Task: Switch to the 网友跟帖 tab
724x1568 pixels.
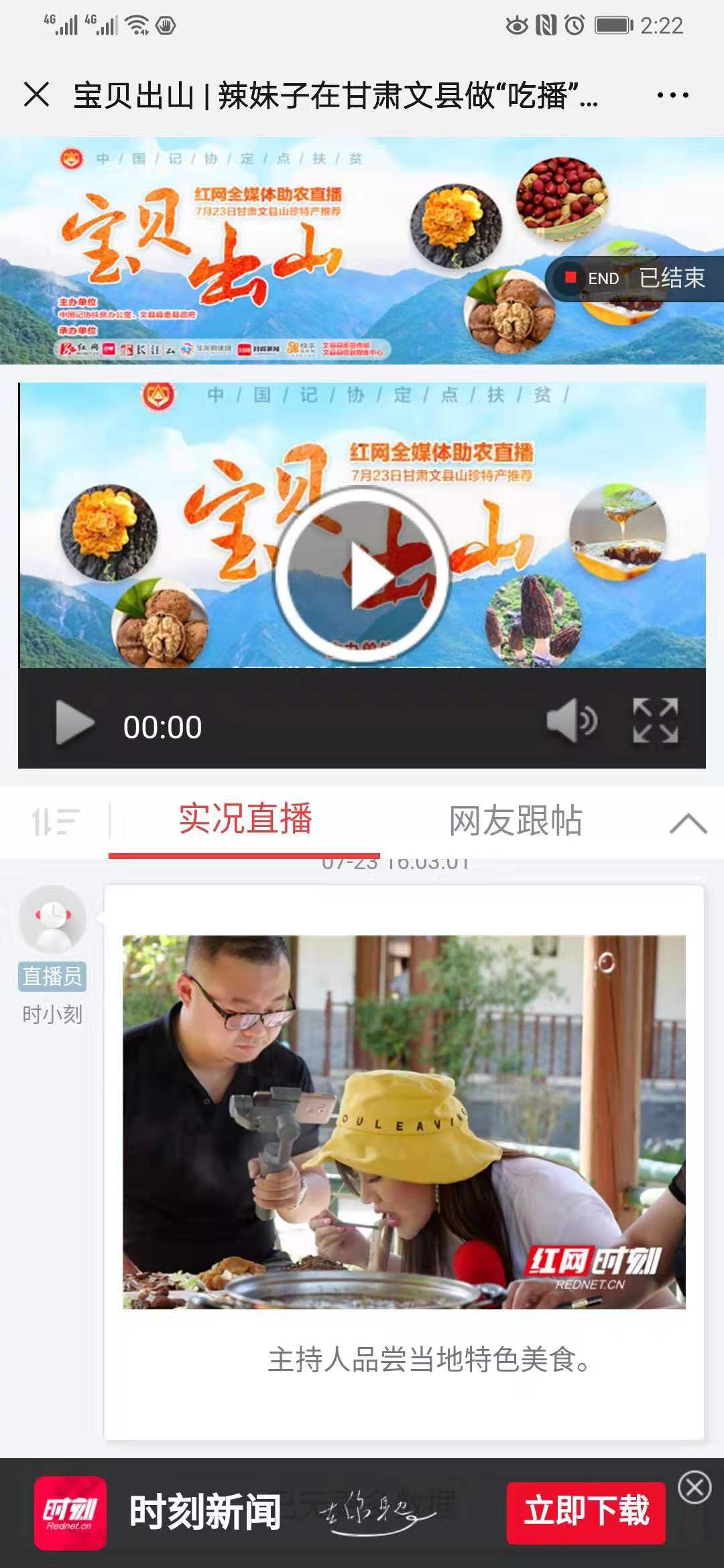Action: (x=515, y=821)
